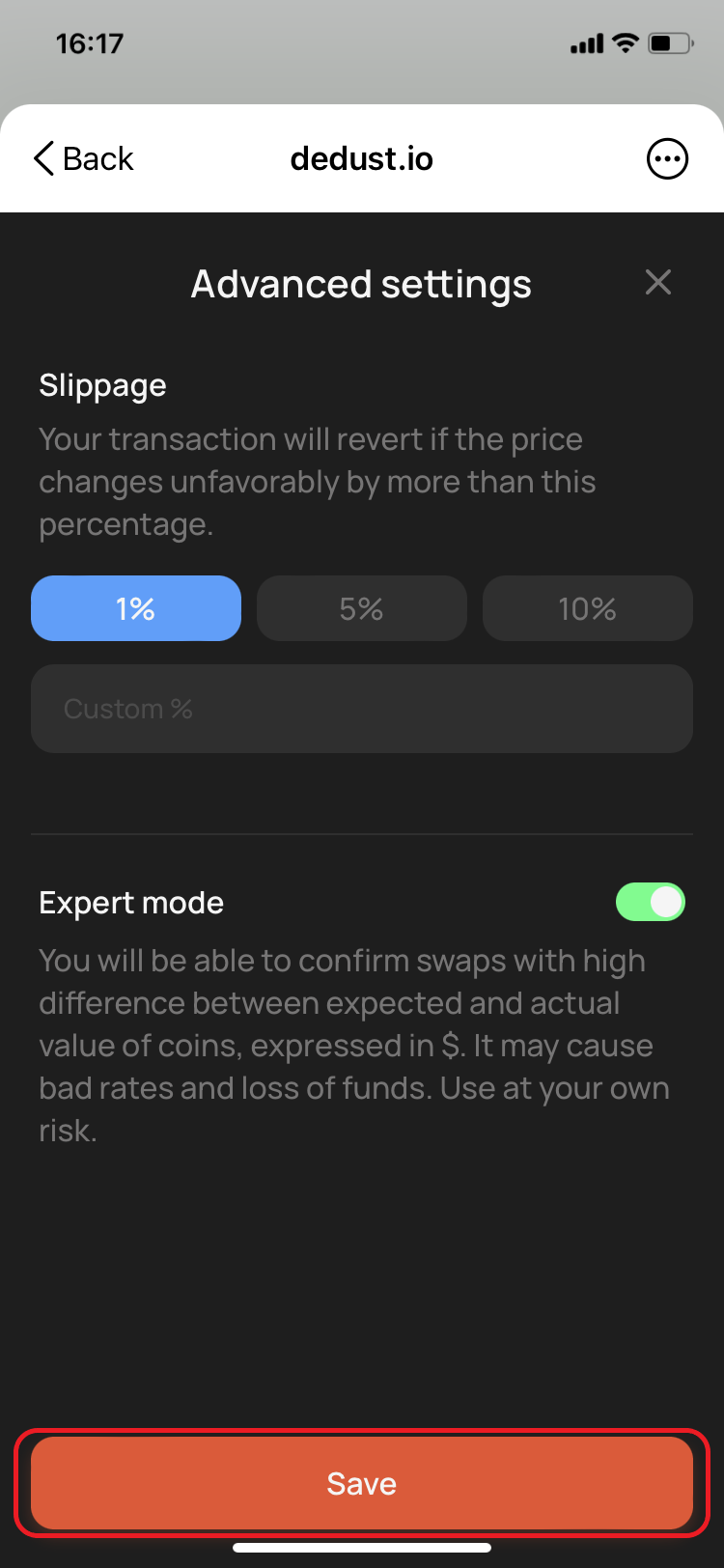Image resolution: width=724 pixels, height=1568 pixels.
Task: Save the advanced settings
Action: pos(362,1483)
